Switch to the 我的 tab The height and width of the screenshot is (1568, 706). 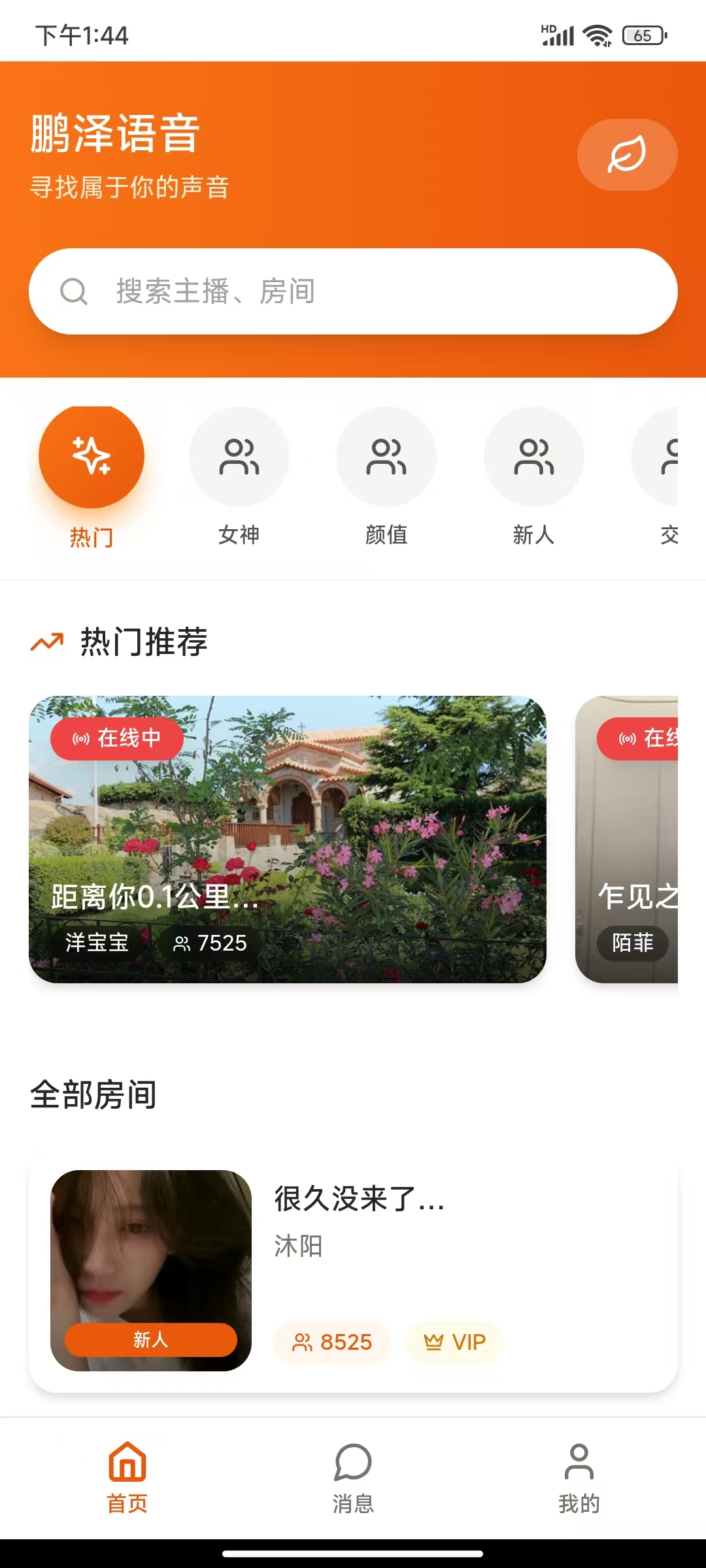579,1483
